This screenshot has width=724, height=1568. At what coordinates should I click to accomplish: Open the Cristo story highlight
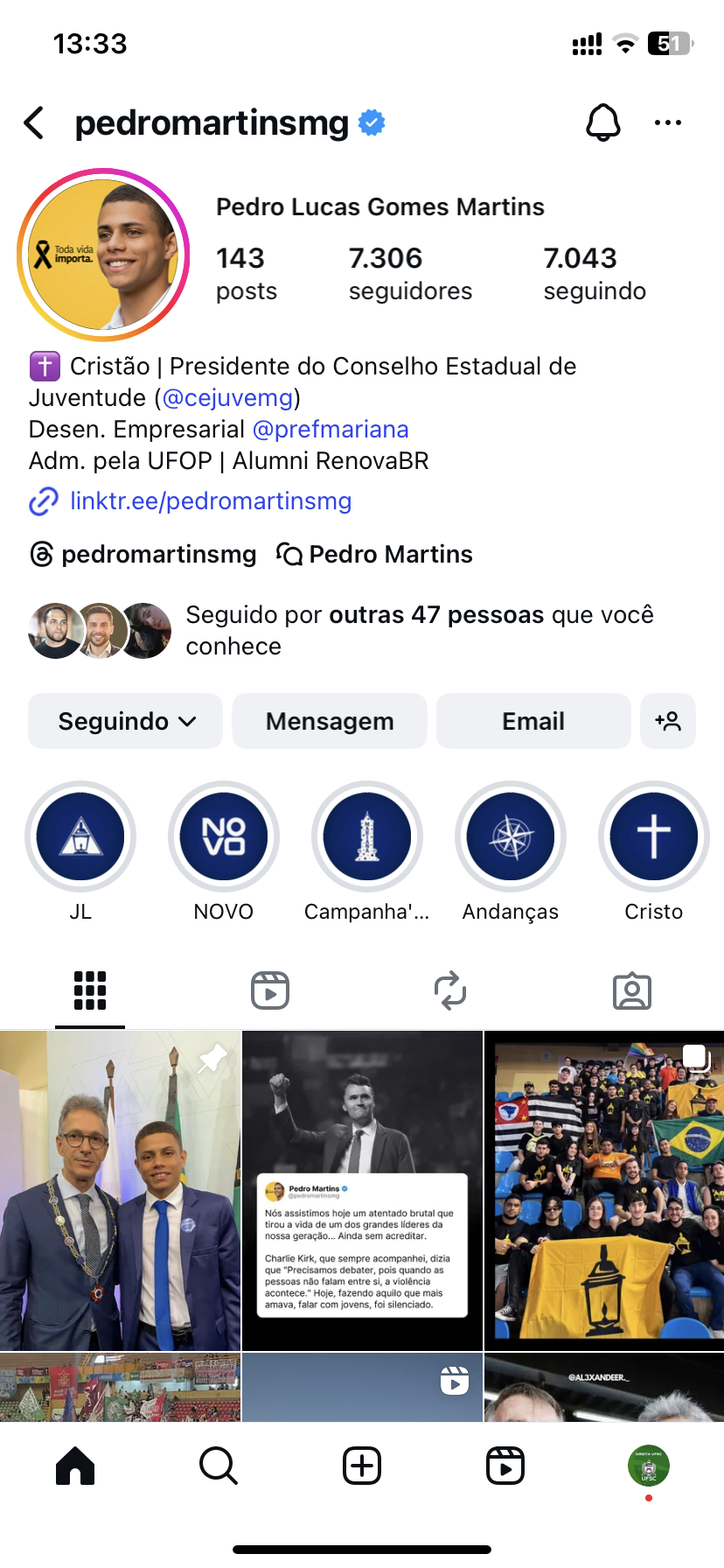653,836
